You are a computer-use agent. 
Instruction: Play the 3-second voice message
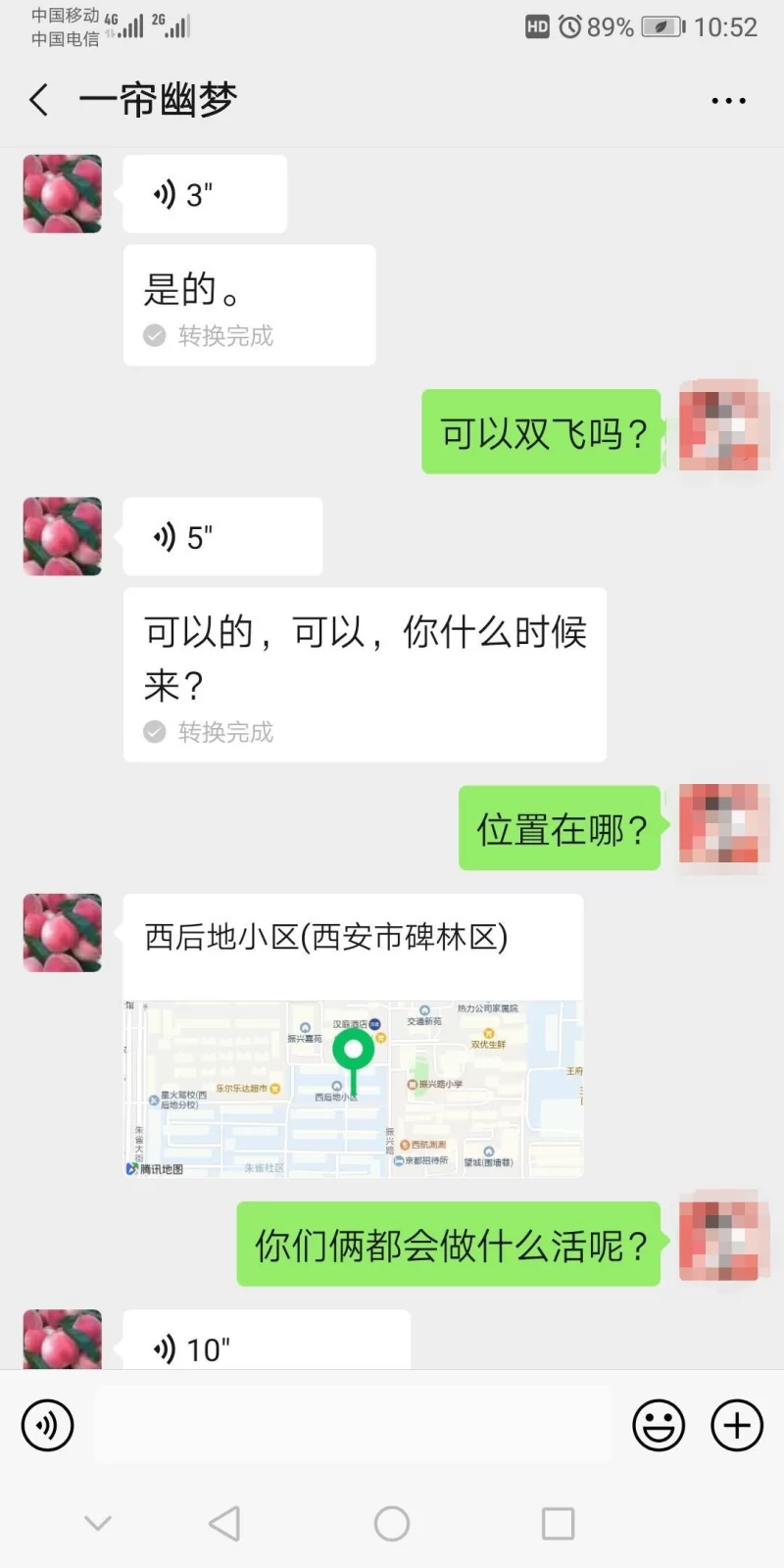(204, 194)
